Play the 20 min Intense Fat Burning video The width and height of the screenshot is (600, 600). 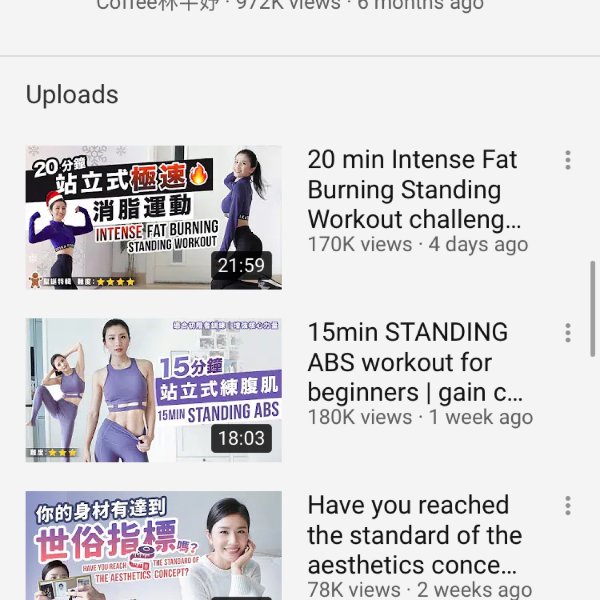(x=153, y=218)
